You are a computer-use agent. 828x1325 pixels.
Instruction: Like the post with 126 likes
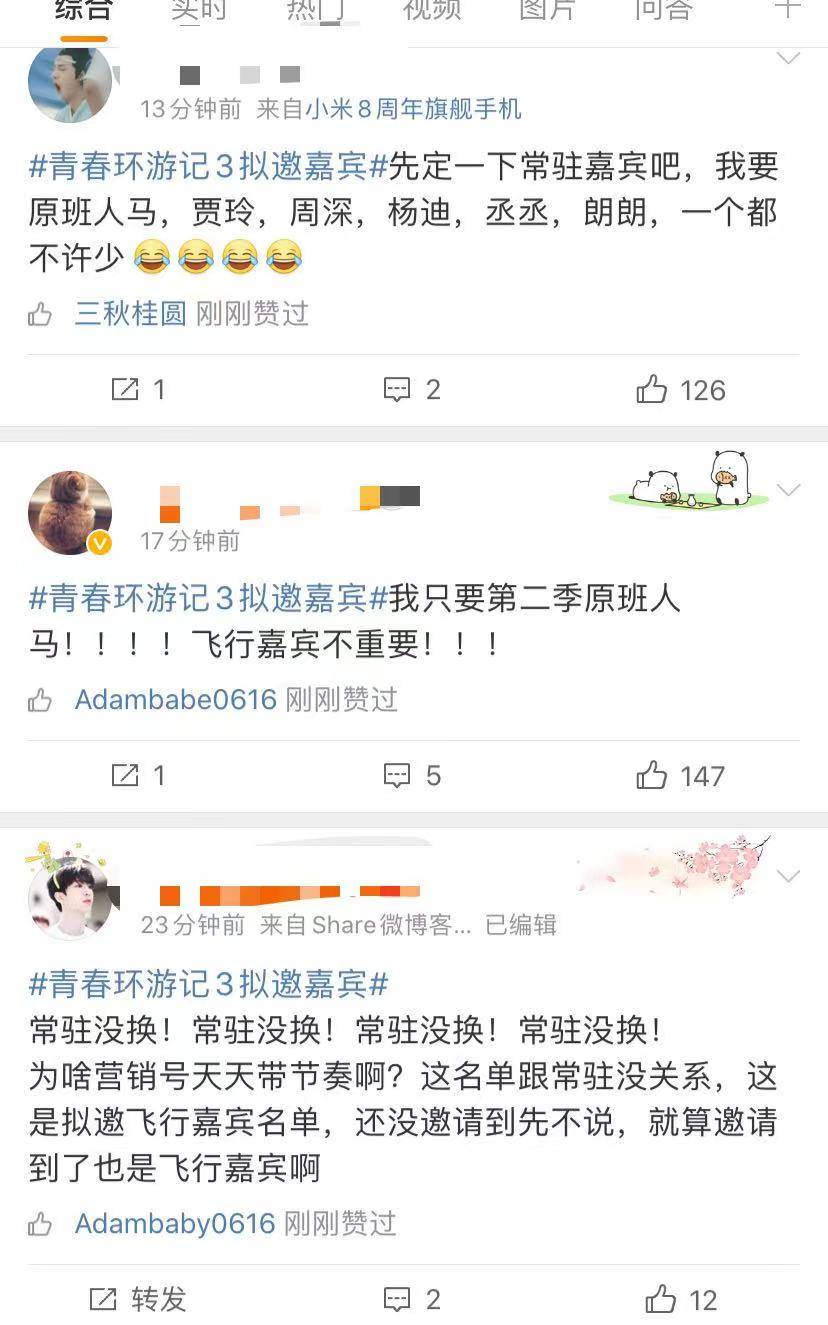click(680, 390)
